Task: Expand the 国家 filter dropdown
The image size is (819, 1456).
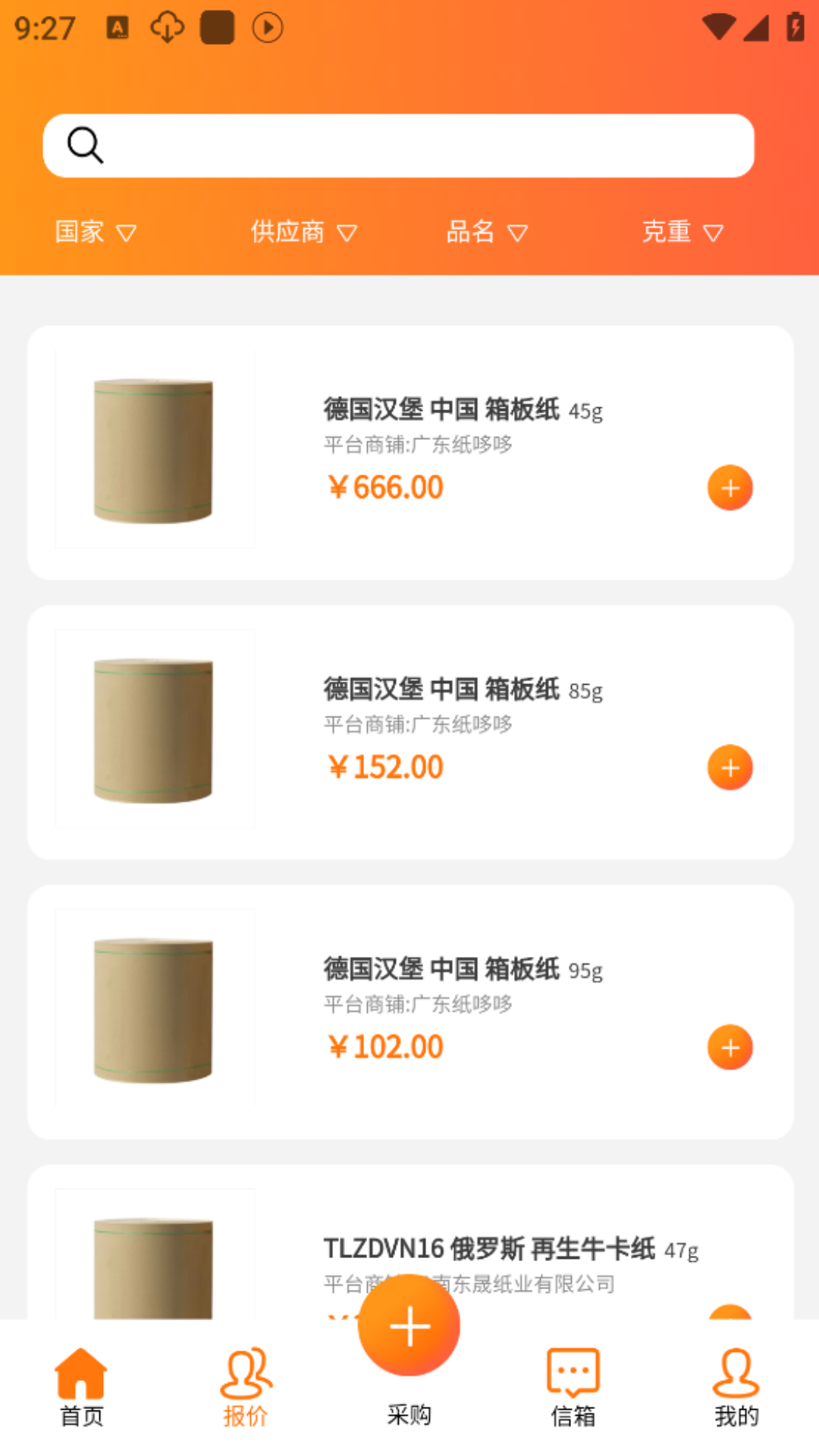Action: (96, 233)
